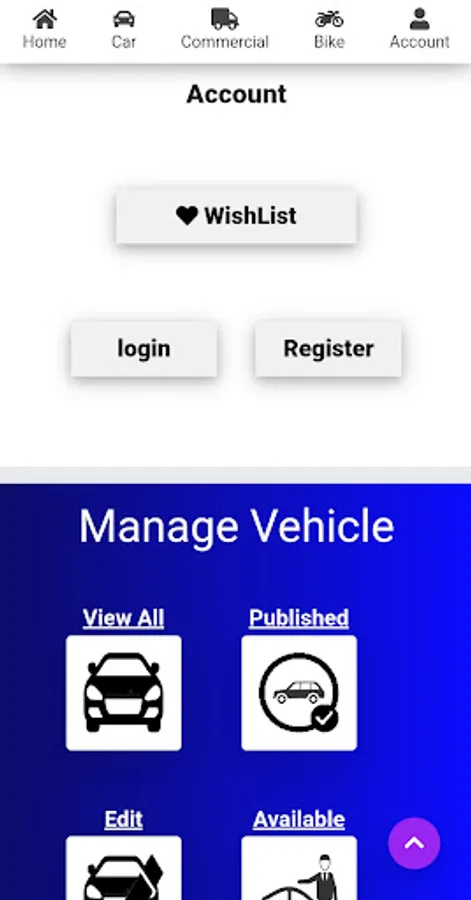Open the Published vehicles link
The height and width of the screenshot is (900, 471).
coord(299,618)
